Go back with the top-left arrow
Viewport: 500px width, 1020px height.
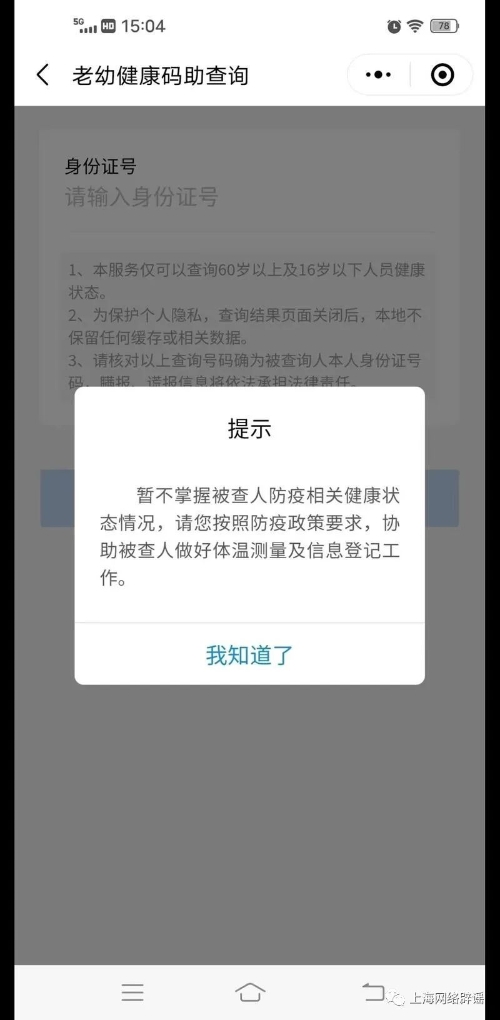[42, 75]
